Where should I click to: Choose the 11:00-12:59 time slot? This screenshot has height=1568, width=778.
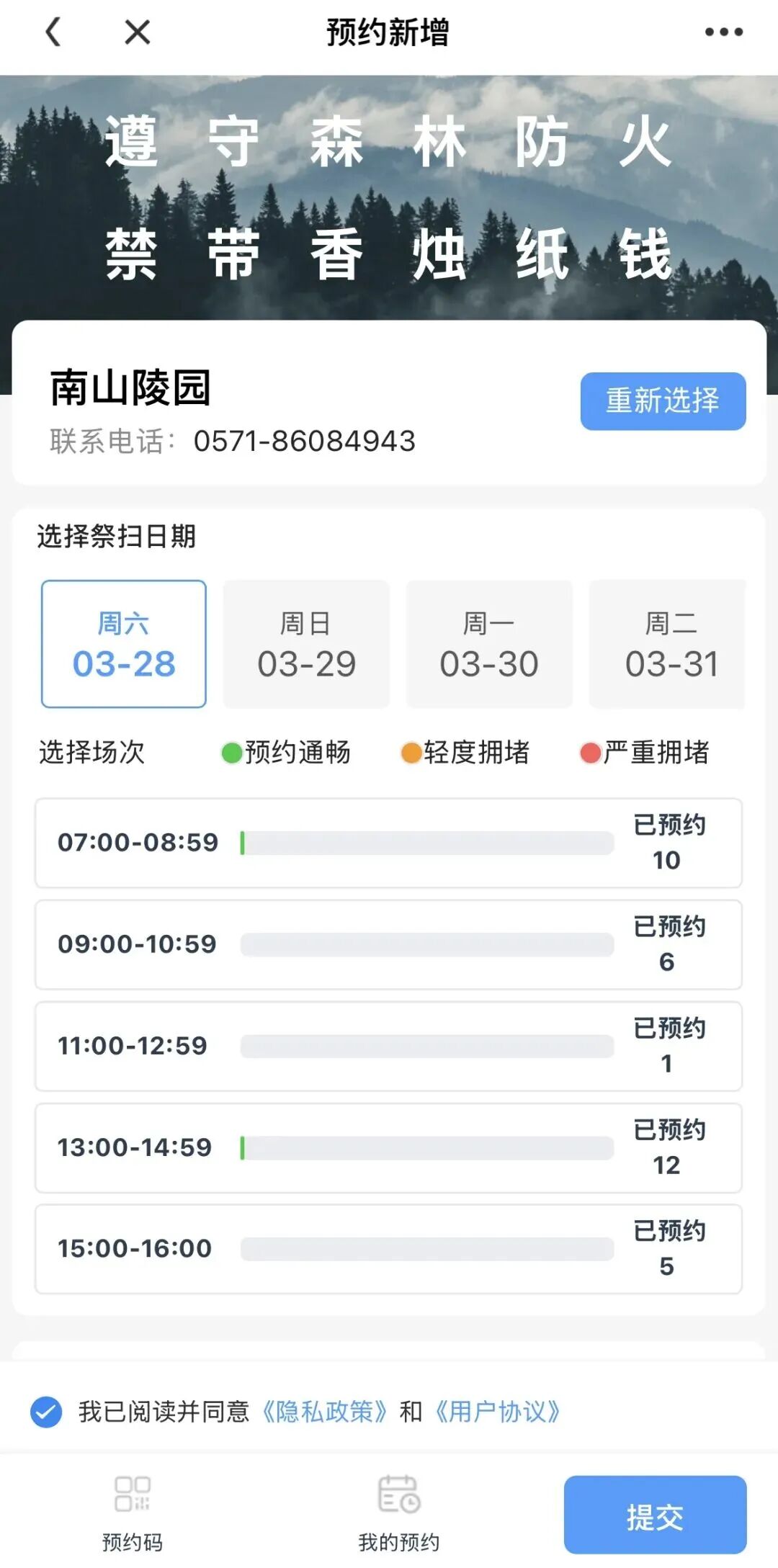point(388,1047)
